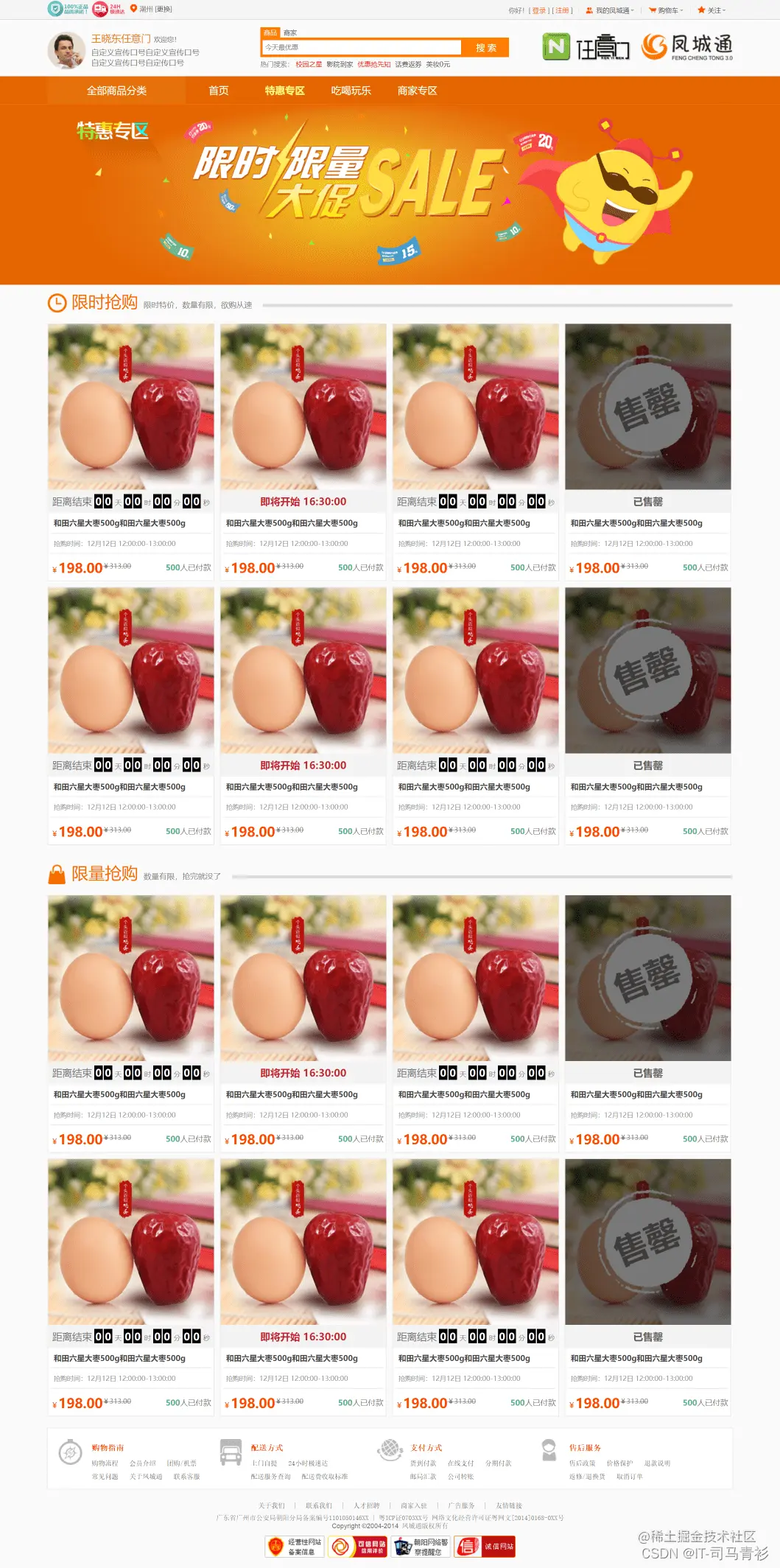Tap hot search term 校园之星
Viewport: 780px width, 1568px height.
coord(309,64)
